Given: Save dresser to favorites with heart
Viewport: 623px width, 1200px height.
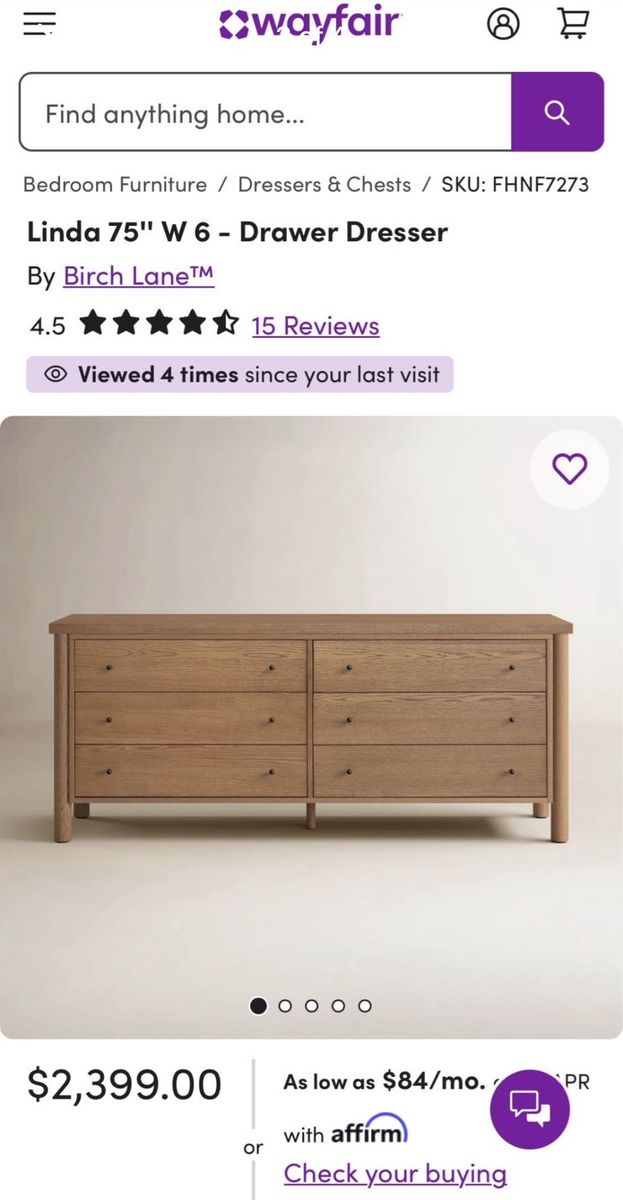Looking at the screenshot, I should pos(570,468).
